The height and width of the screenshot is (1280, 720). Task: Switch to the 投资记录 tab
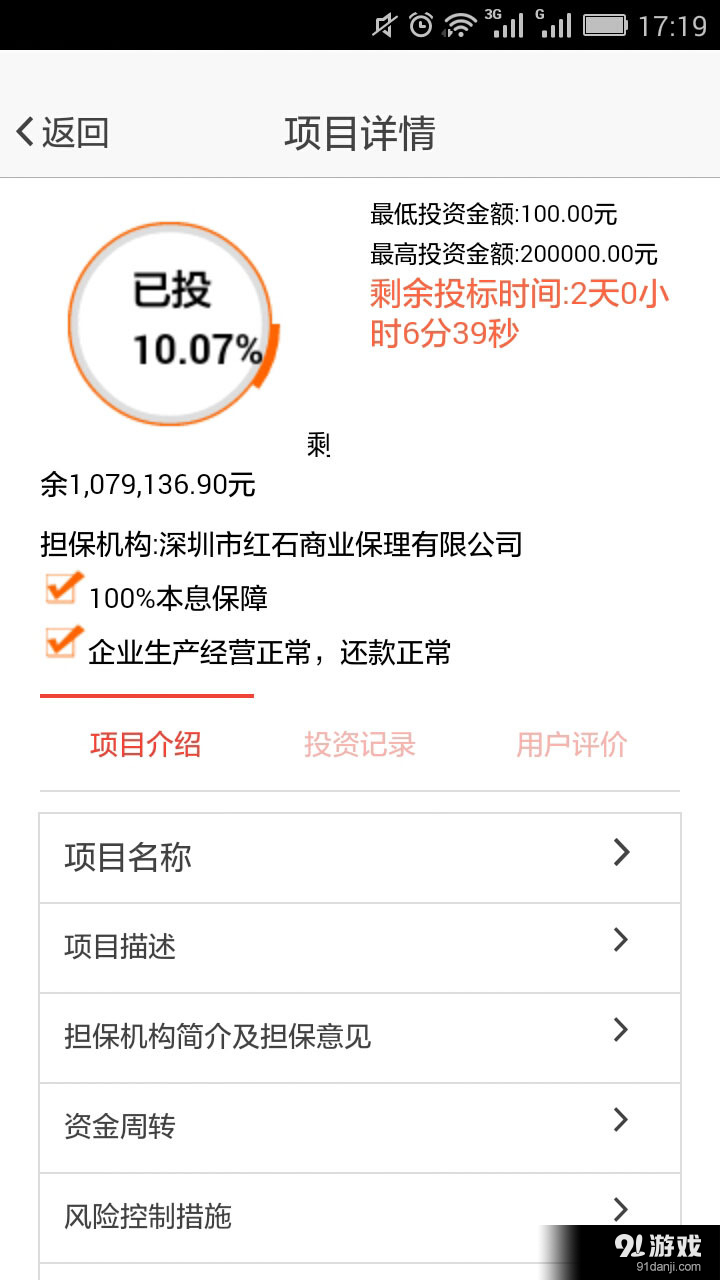360,744
